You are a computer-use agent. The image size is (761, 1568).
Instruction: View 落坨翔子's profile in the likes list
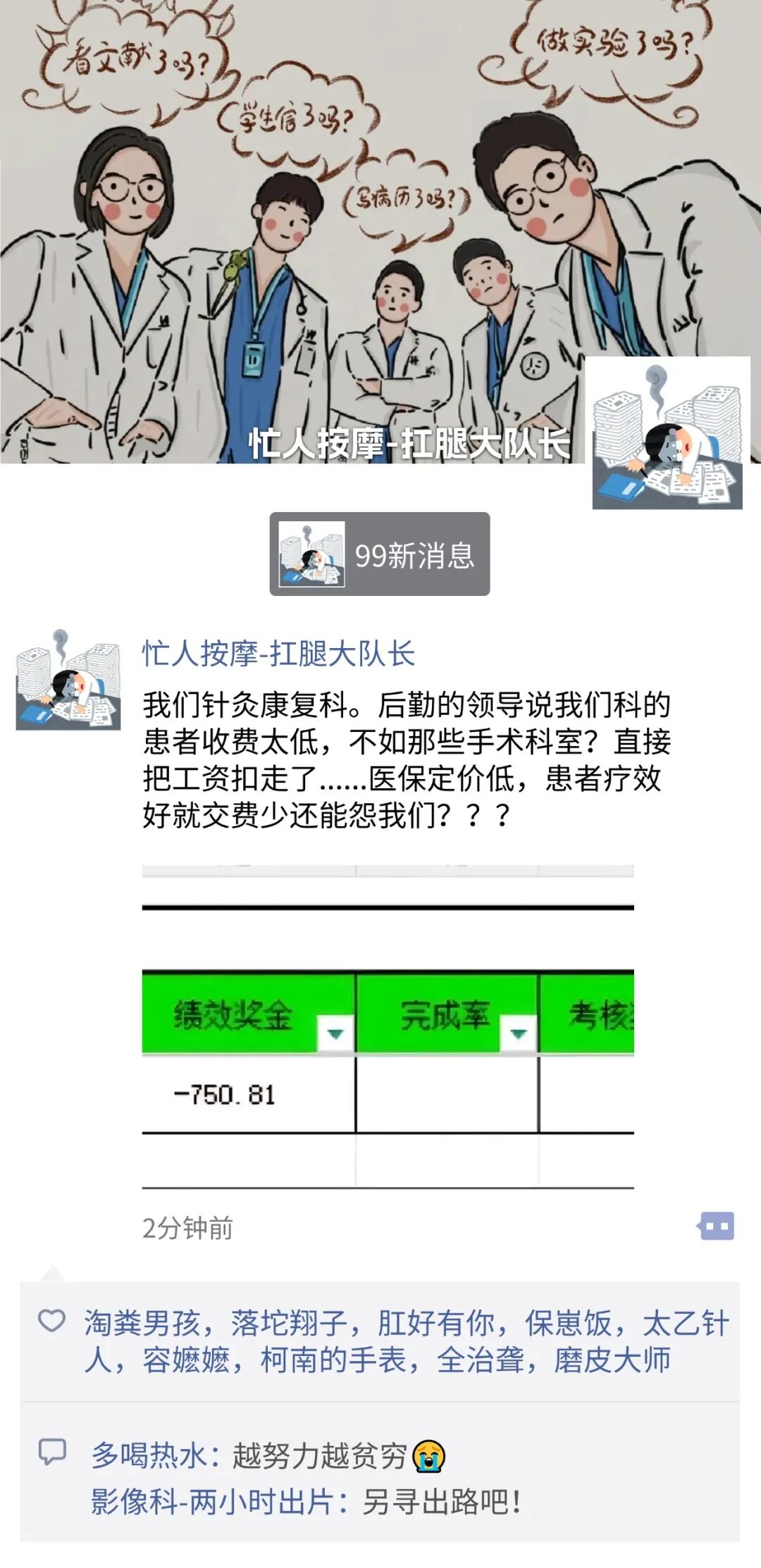[x=289, y=1324]
